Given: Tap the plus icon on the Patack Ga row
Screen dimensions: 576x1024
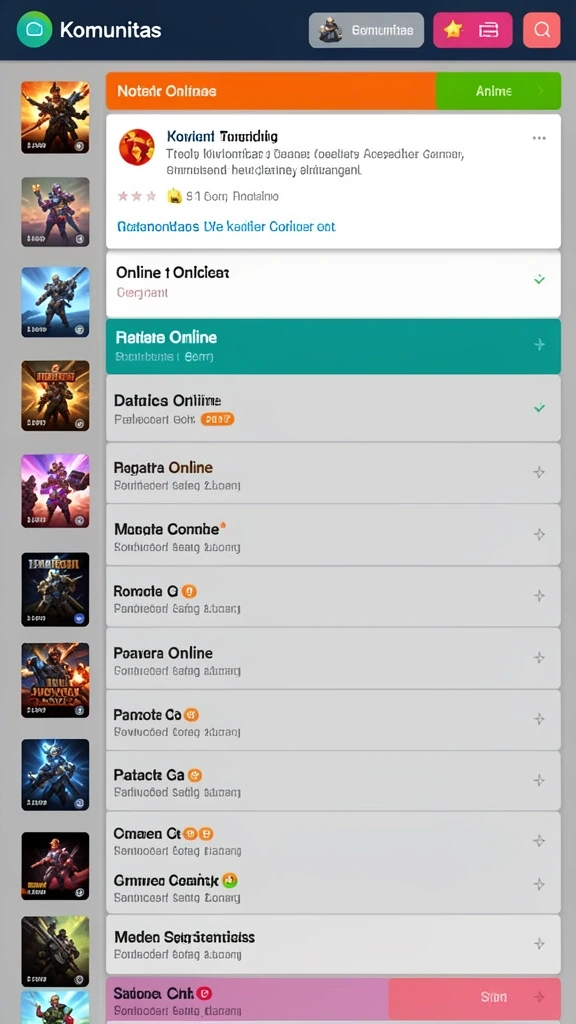Looking at the screenshot, I should coord(539,780).
